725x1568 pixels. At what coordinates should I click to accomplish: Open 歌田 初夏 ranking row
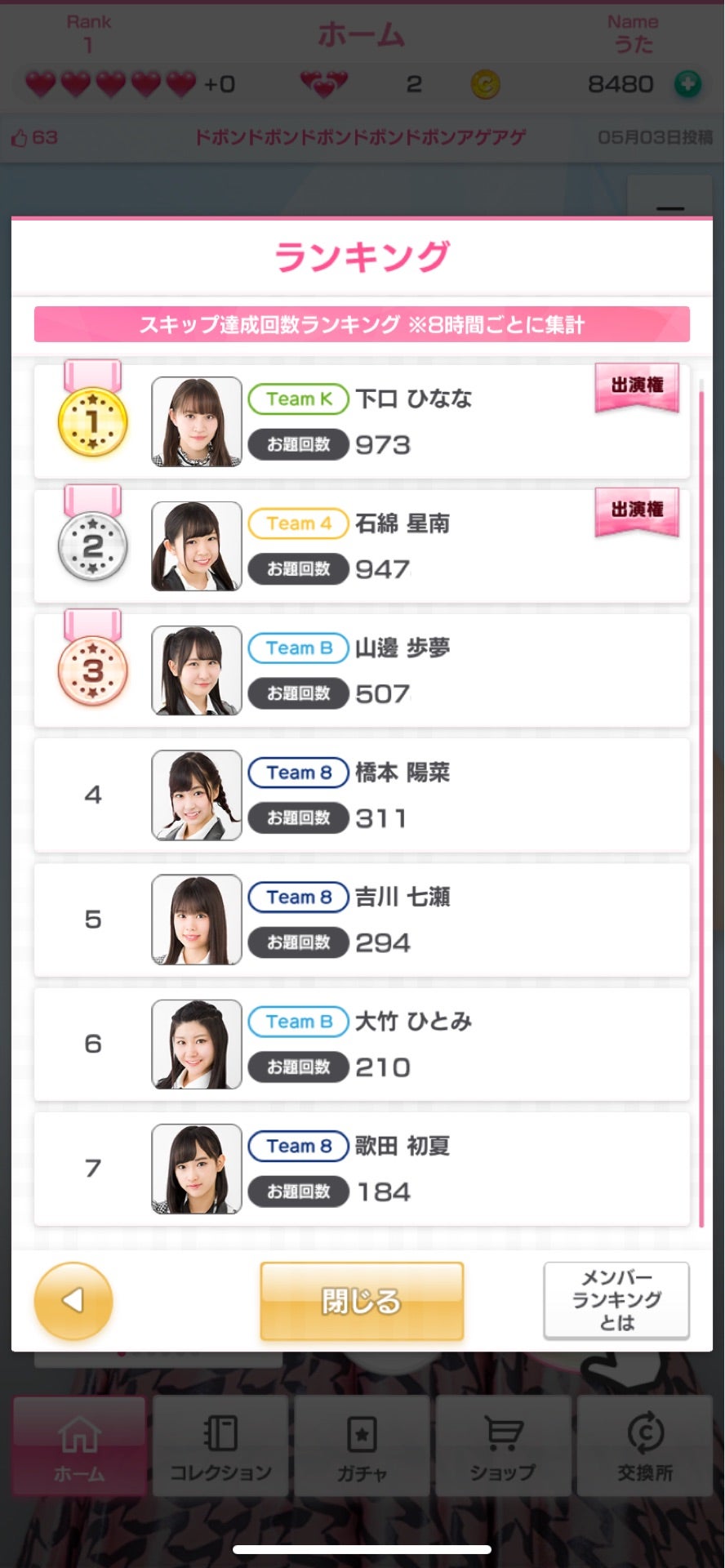(x=362, y=1169)
